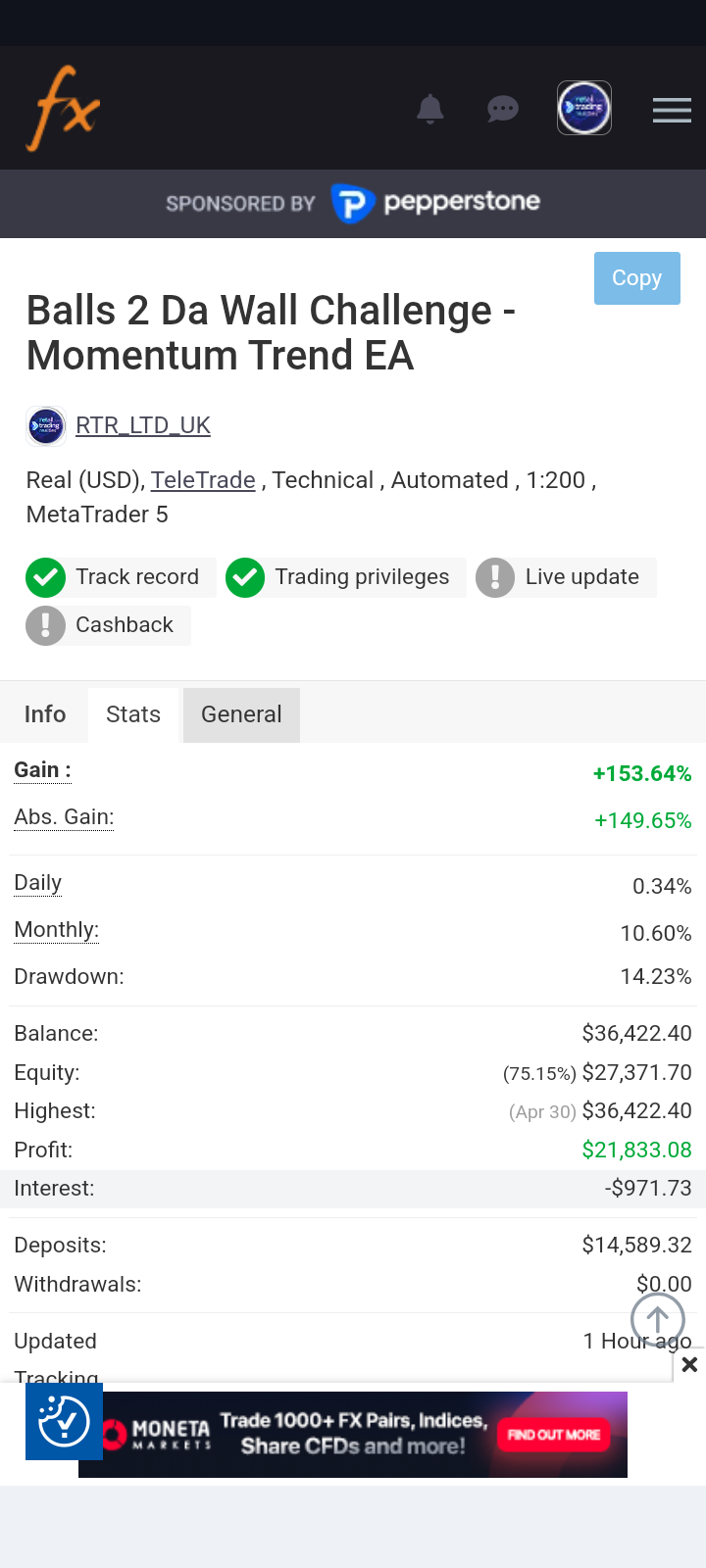Screen dimensions: 706x1568
Task: Tap the Track record badge
Action: click(121, 577)
